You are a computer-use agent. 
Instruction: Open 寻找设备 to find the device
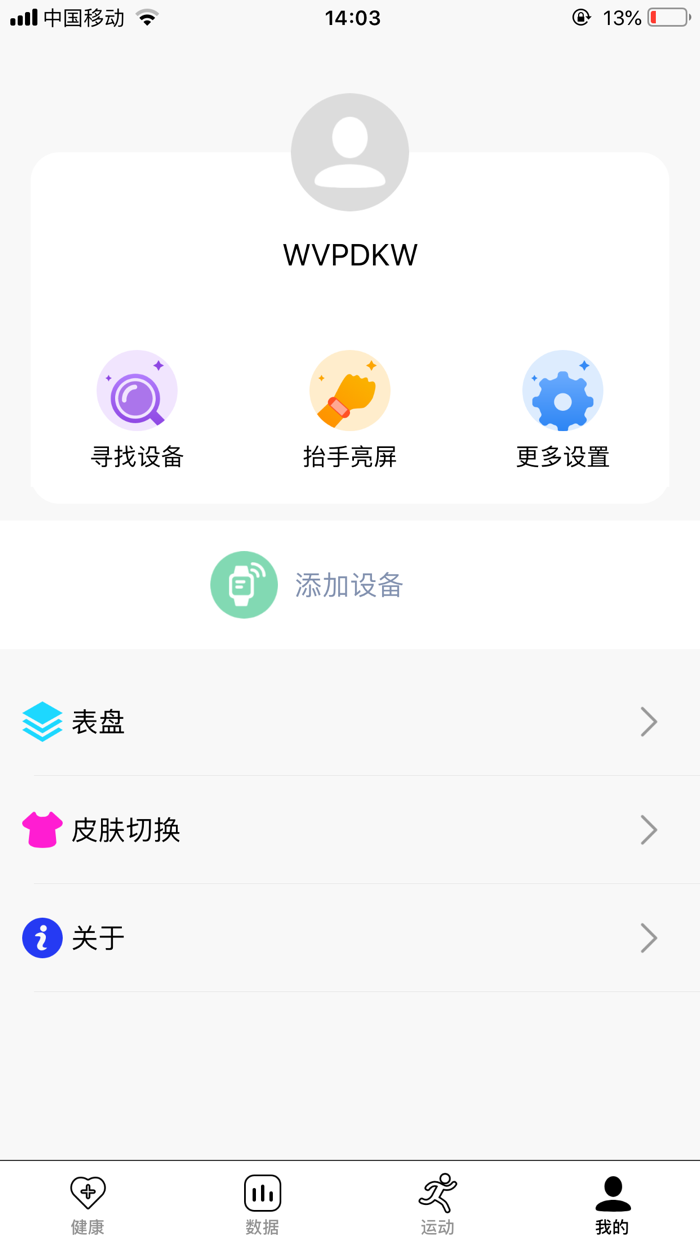(137, 410)
